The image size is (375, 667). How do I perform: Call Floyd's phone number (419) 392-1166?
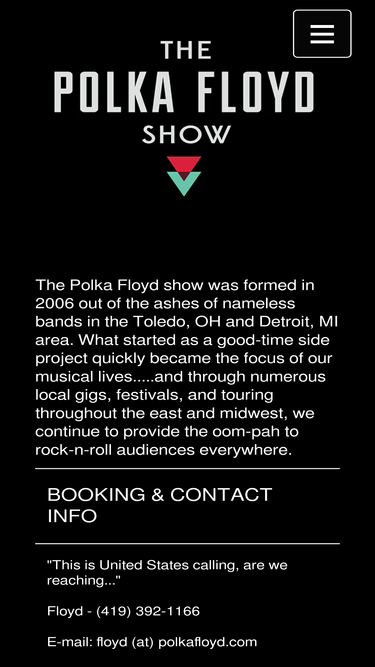148,611
